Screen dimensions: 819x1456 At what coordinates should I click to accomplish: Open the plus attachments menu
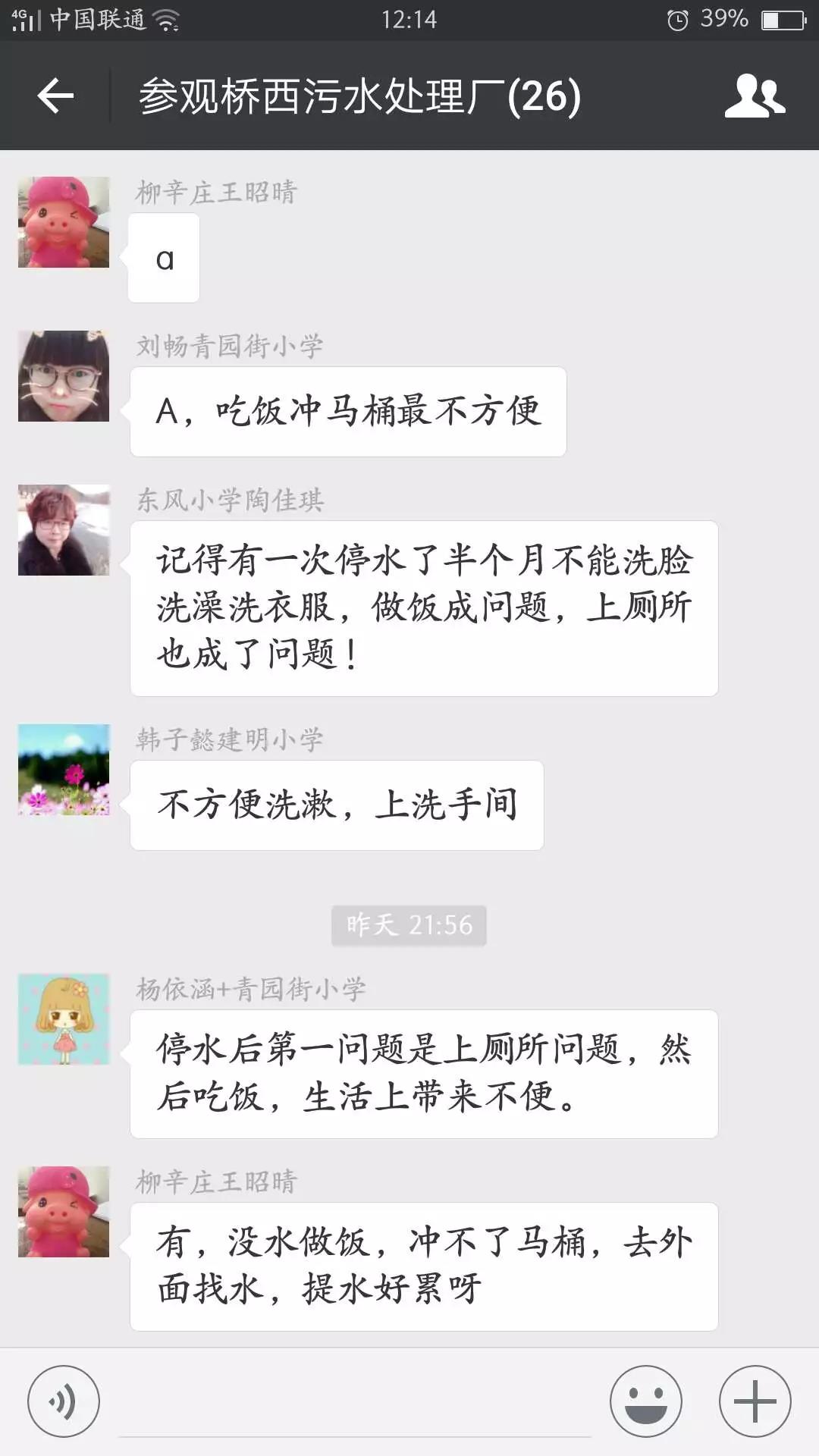[755, 1401]
